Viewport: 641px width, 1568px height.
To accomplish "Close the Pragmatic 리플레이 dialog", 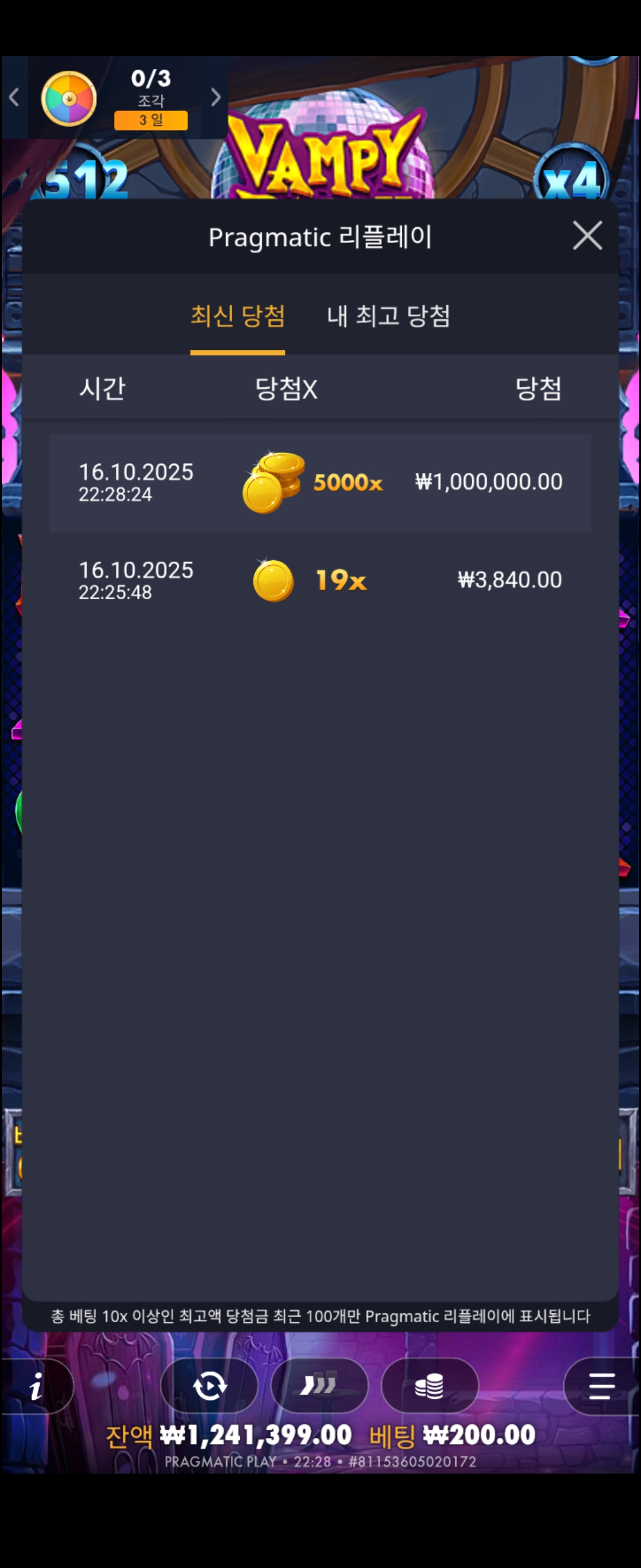I will pyautogui.click(x=587, y=236).
